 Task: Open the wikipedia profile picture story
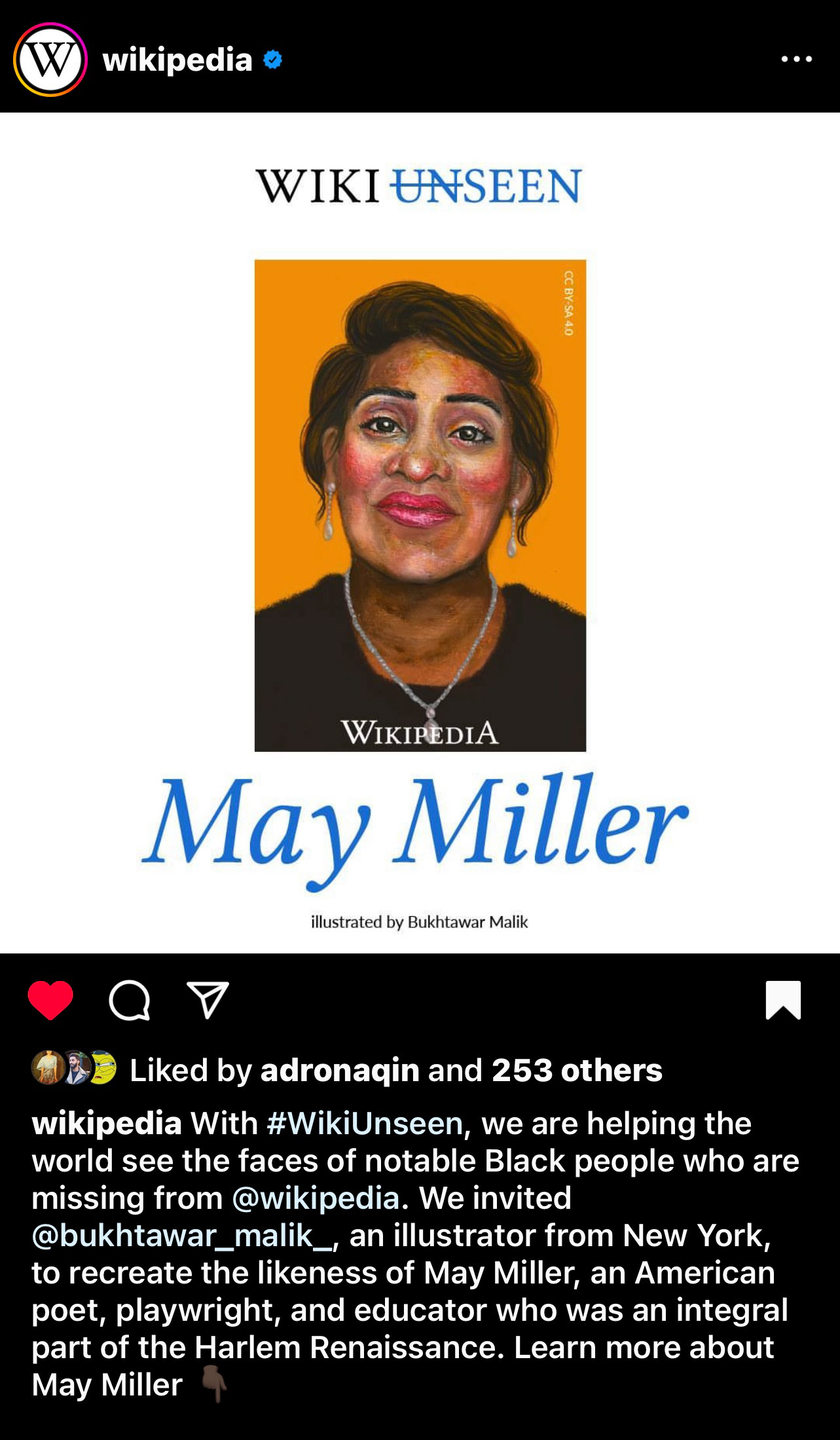point(50,60)
